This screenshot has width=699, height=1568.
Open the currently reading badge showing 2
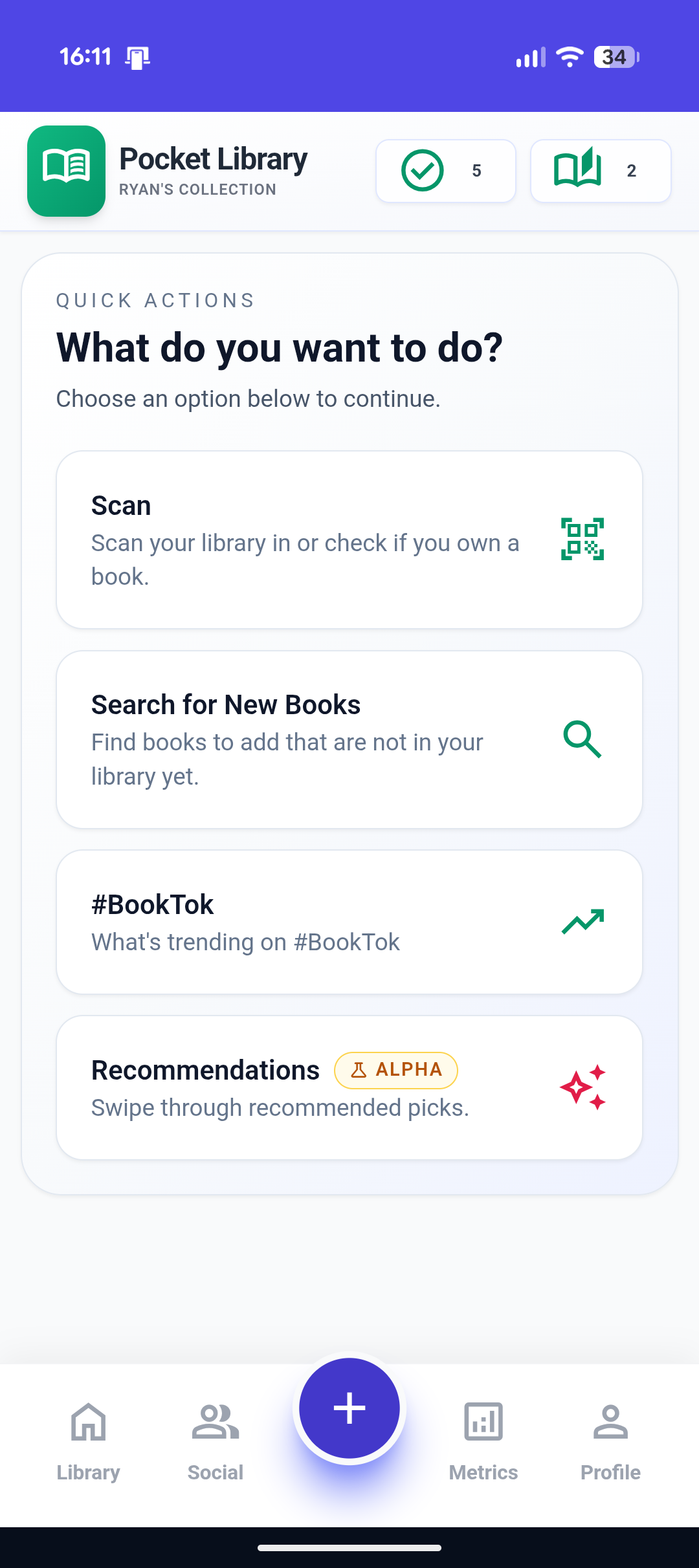pyautogui.click(x=599, y=170)
